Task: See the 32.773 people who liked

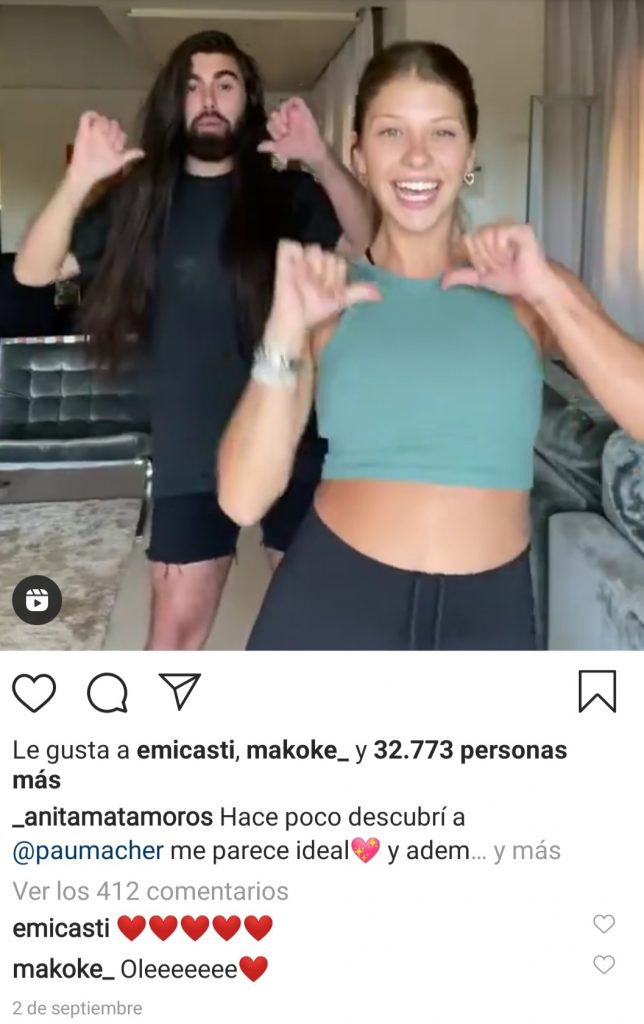Action: pos(470,750)
